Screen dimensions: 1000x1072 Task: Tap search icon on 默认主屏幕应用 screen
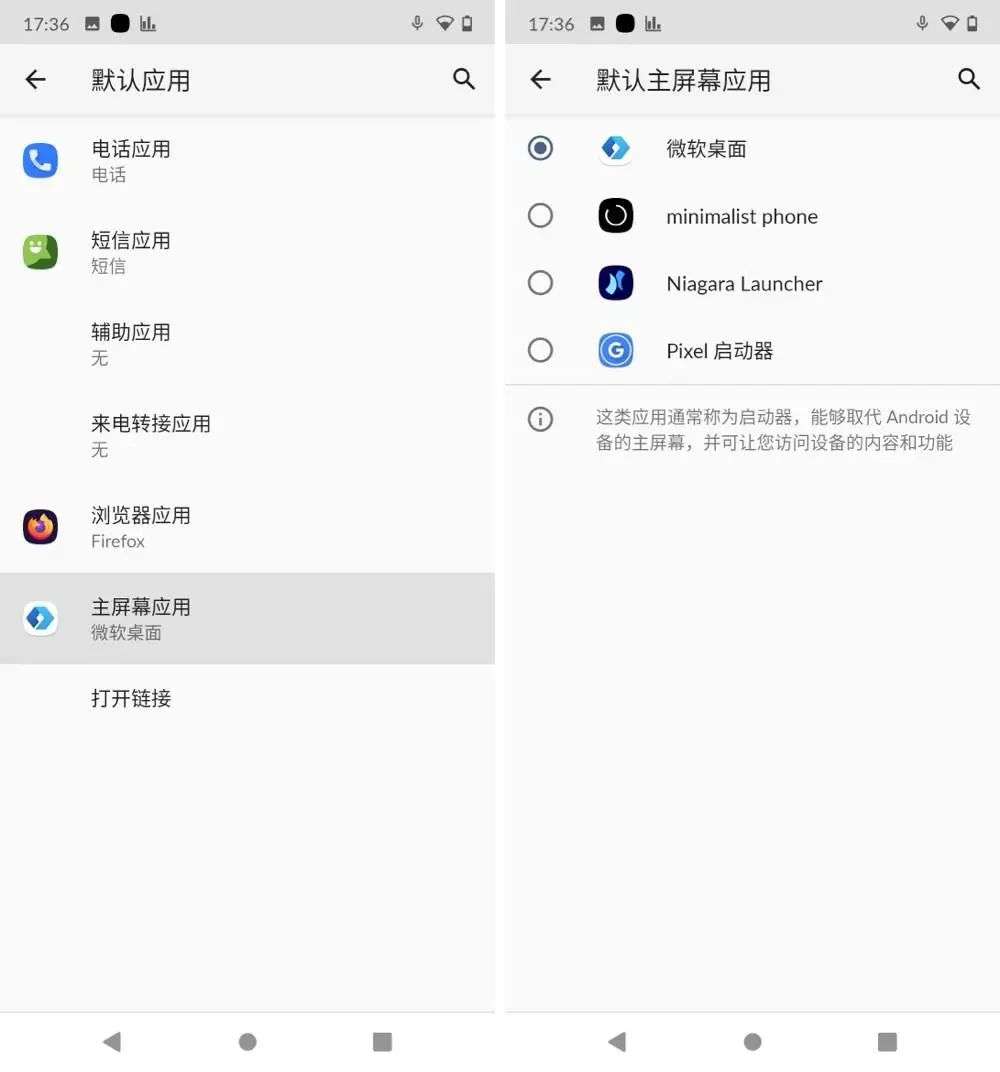click(969, 79)
